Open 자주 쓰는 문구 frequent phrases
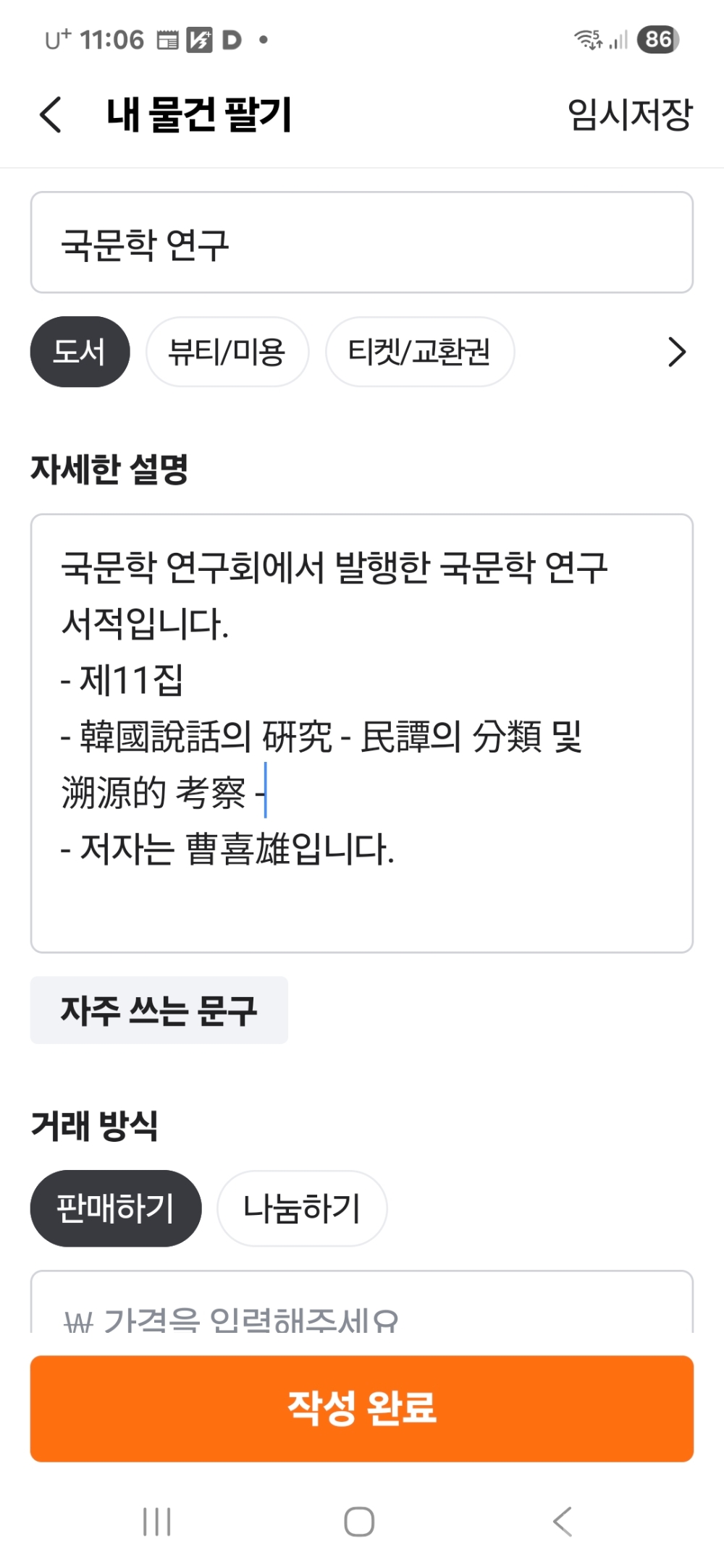 coord(159,1010)
